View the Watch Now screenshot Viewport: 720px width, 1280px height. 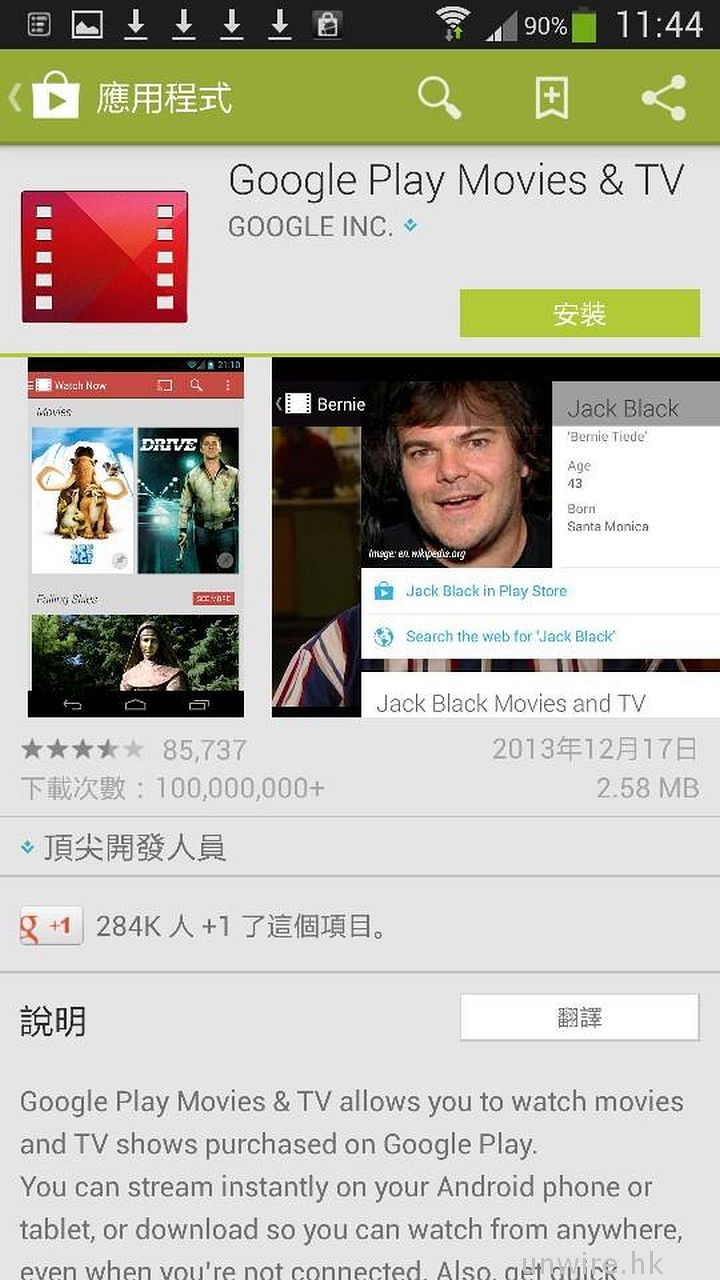tap(136, 536)
